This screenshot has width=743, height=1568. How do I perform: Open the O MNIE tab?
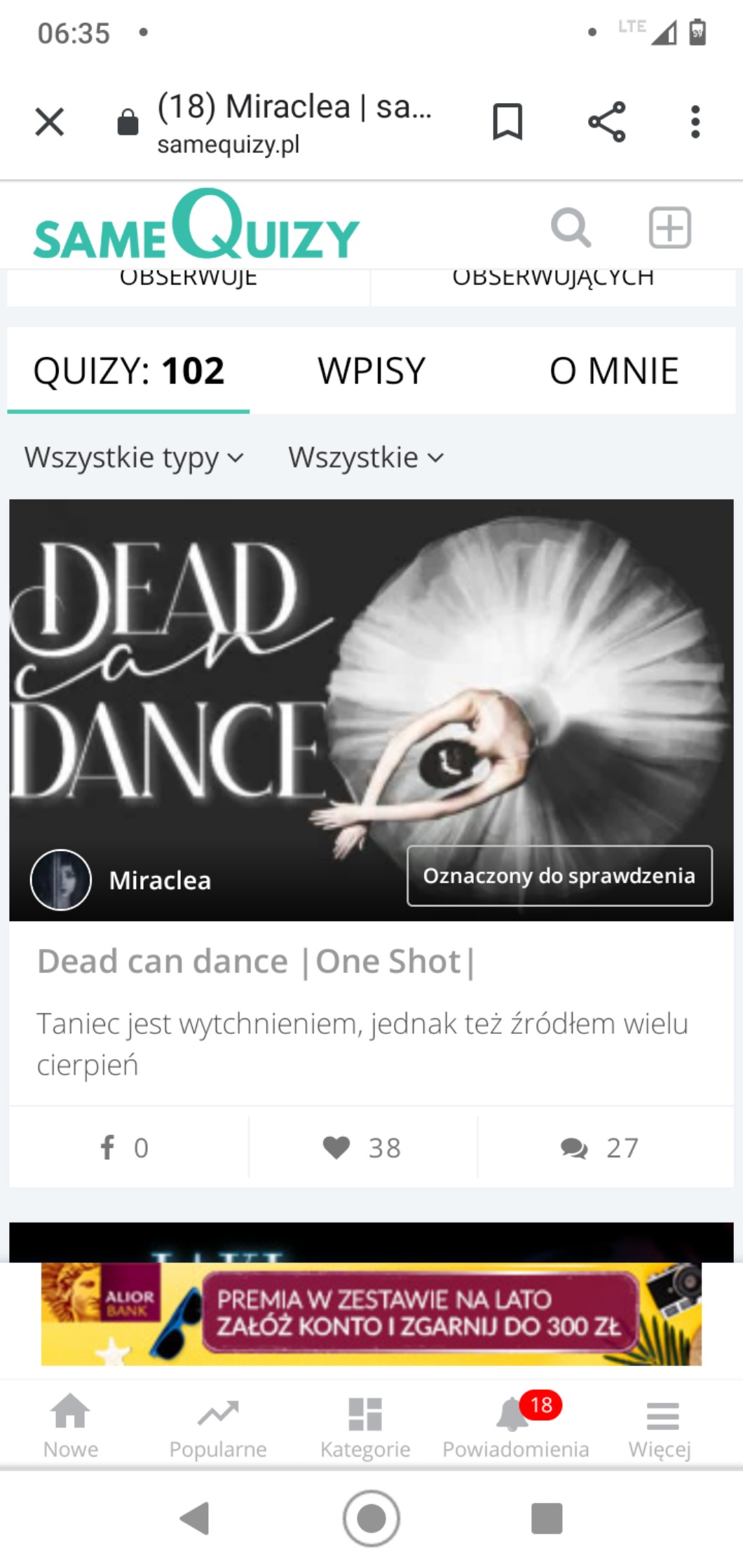coord(614,371)
